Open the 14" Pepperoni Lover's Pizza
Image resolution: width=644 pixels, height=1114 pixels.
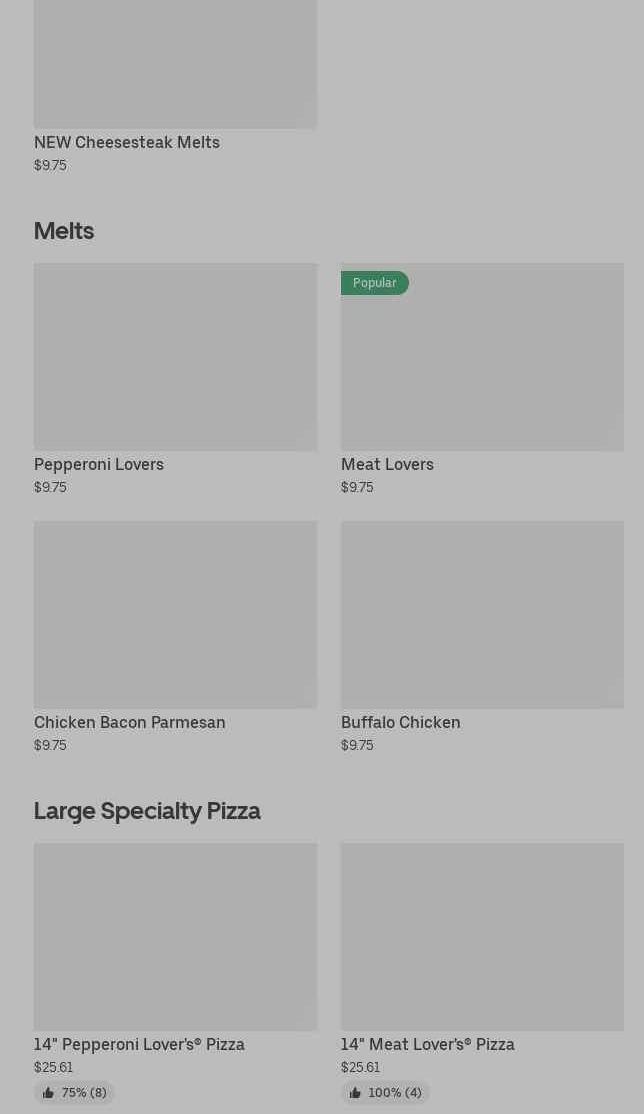tap(175, 937)
